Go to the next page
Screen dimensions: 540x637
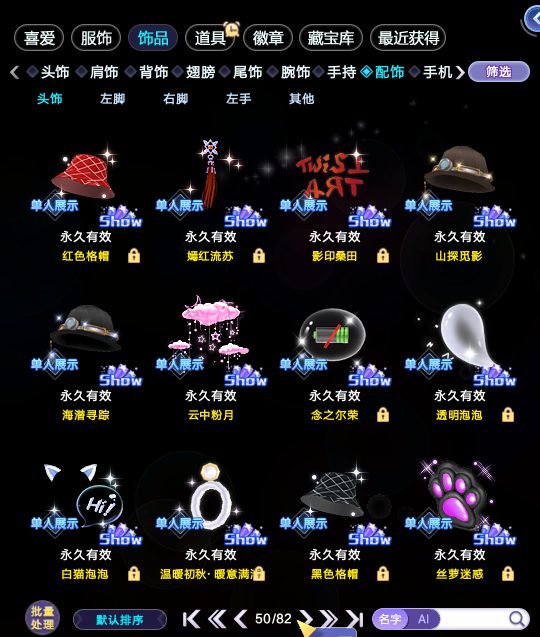[306, 619]
